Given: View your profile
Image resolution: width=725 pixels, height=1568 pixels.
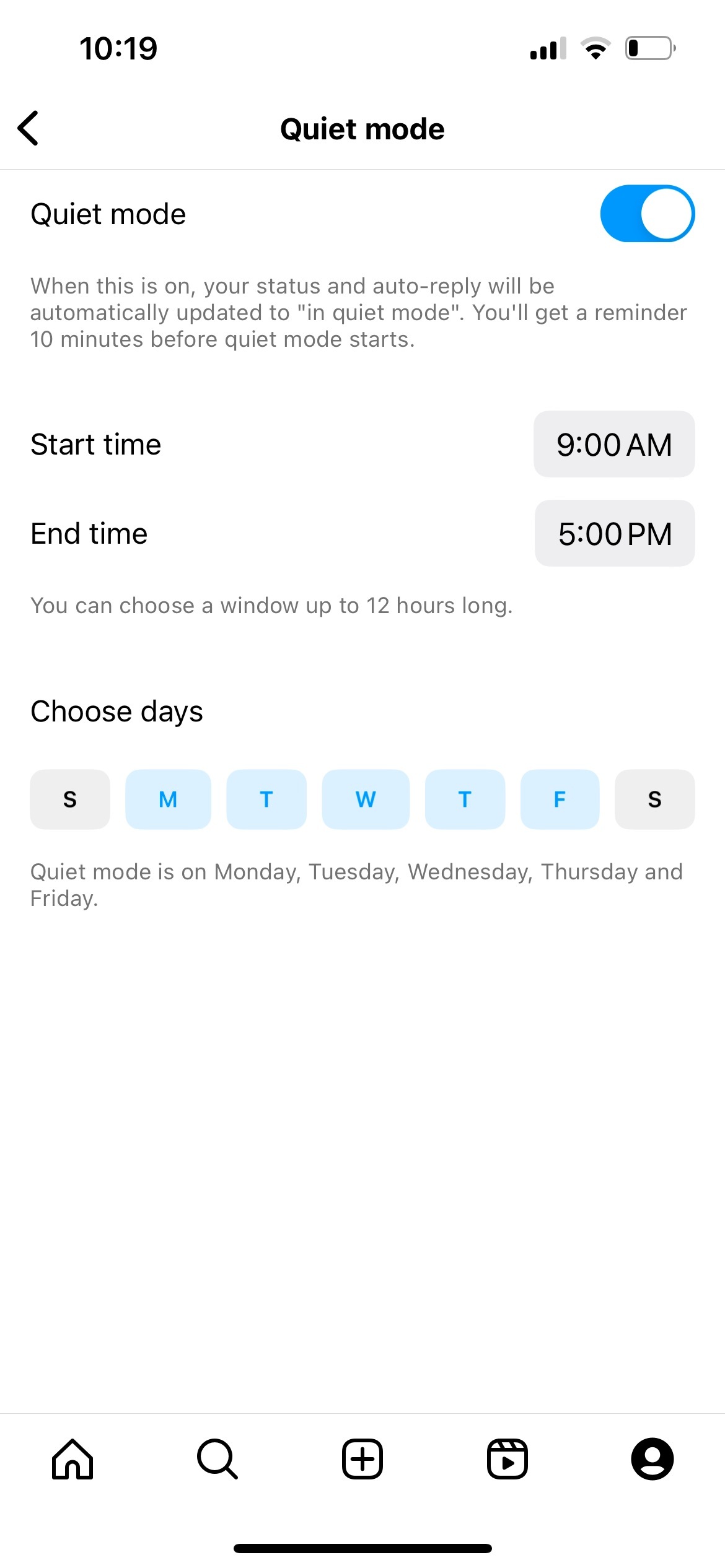Looking at the screenshot, I should (x=652, y=1460).
